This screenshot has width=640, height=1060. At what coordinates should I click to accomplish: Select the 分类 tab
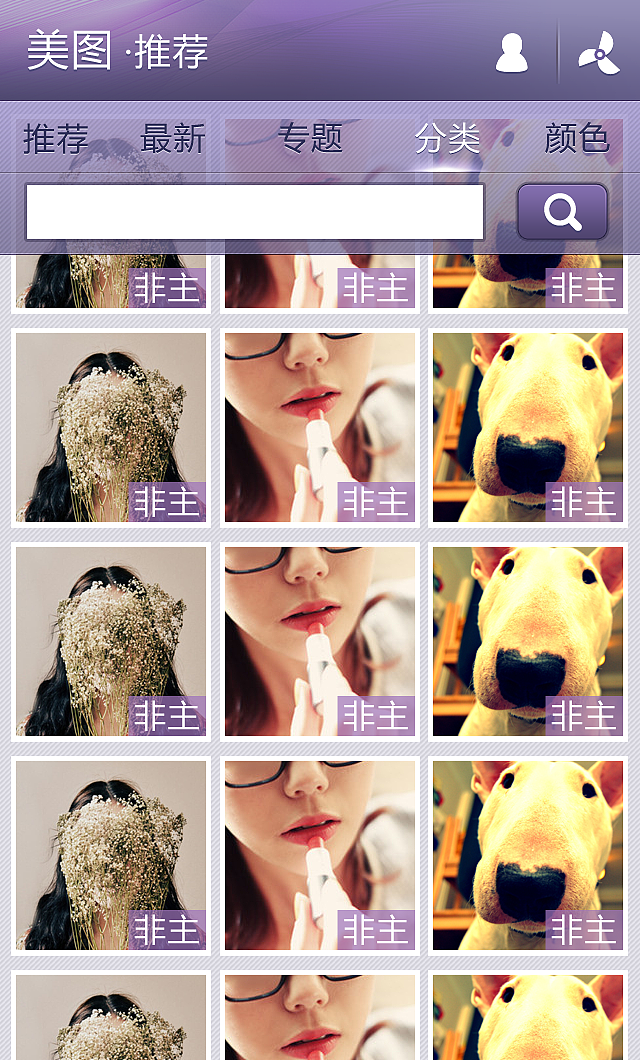coord(447,139)
